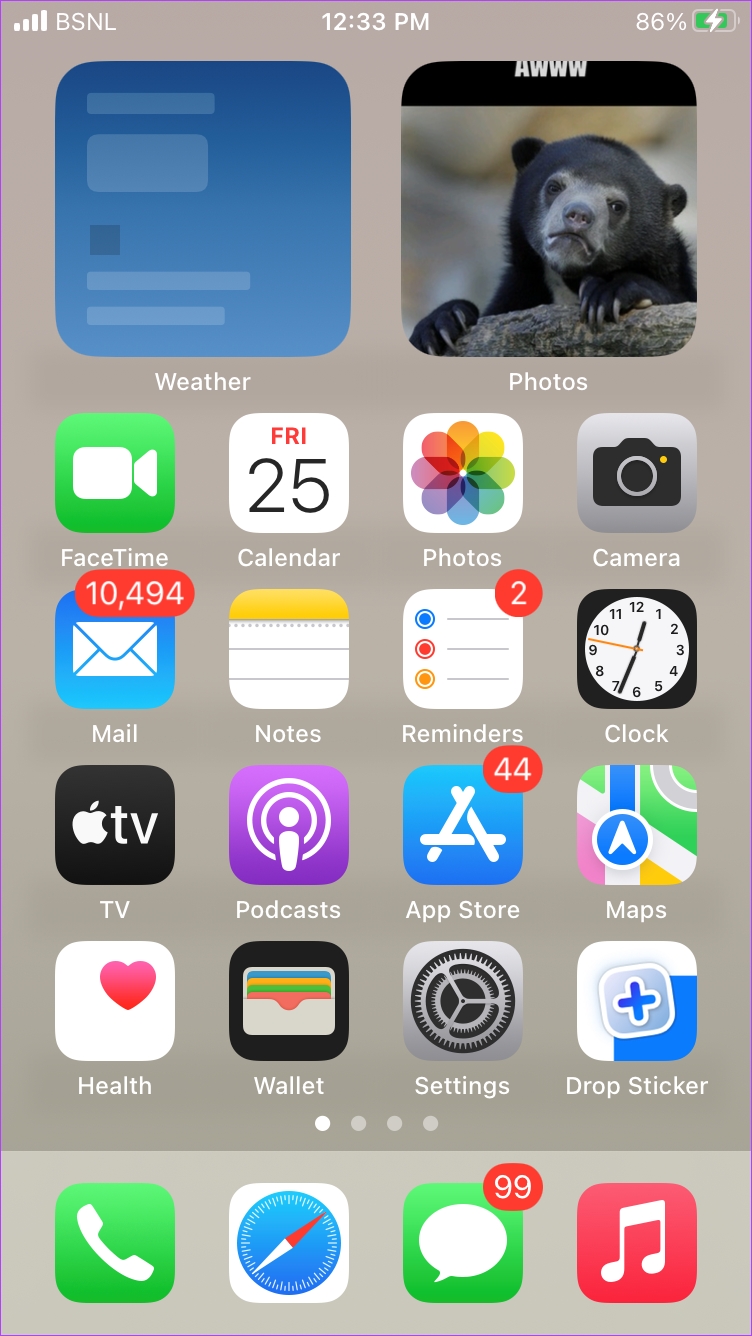752x1336 pixels.
Task: Open the Podcasts app
Action: 288,825
